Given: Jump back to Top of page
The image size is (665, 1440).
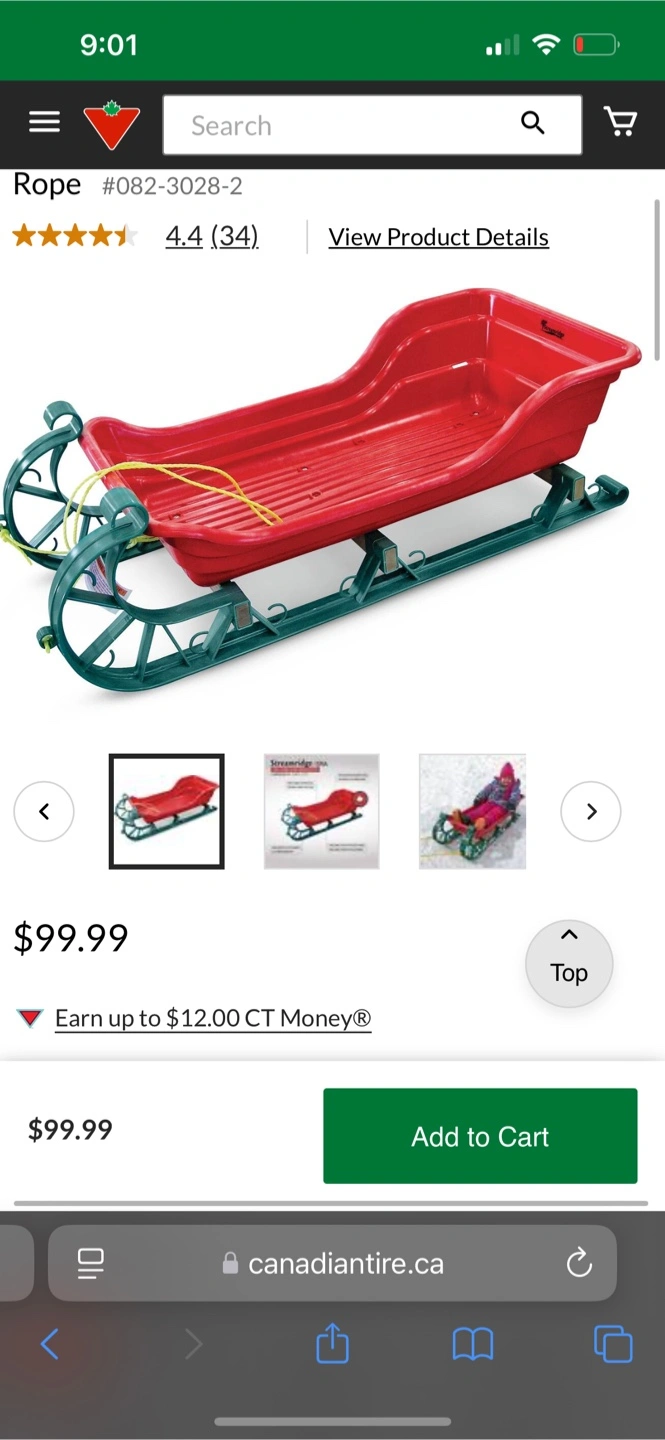Looking at the screenshot, I should [569, 963].
